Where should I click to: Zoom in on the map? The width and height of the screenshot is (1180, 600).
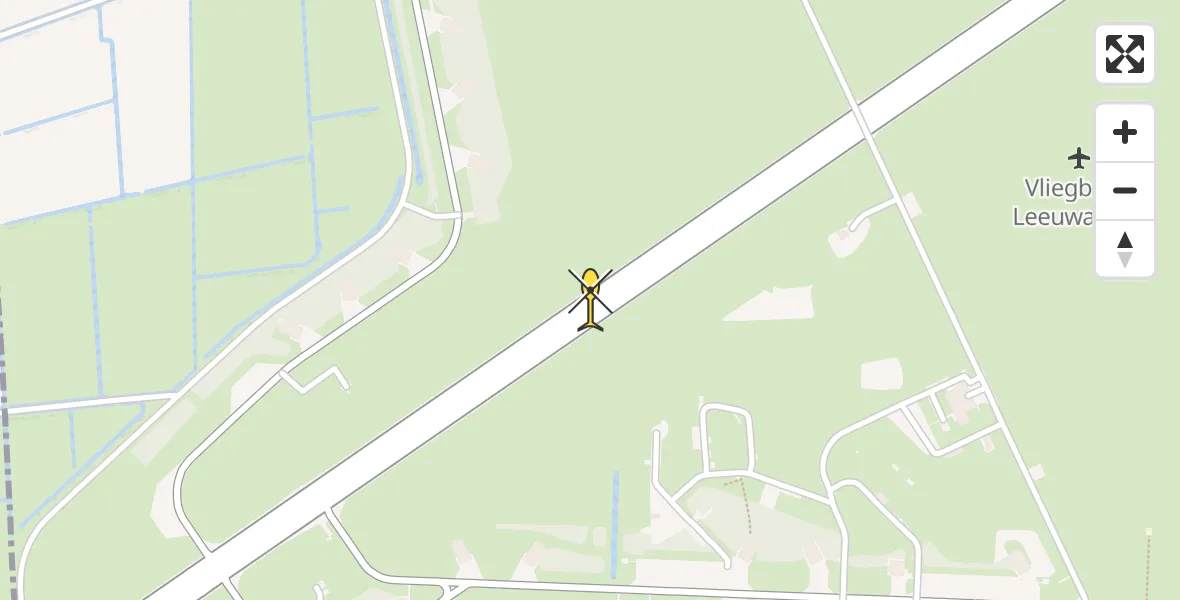coord(1124,133)
